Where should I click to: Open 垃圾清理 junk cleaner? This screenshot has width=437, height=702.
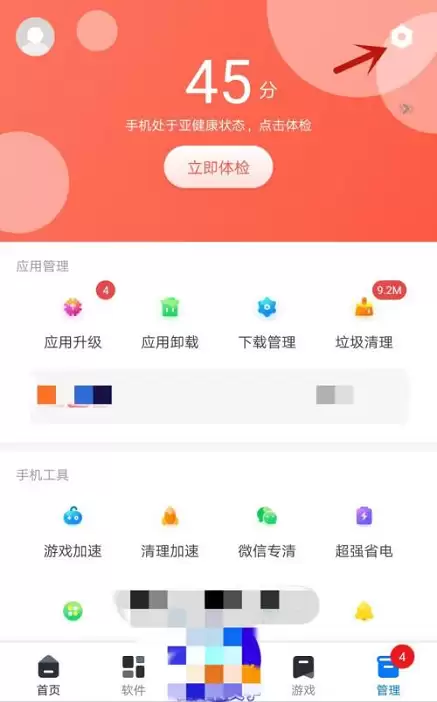[x=364, y=323]
